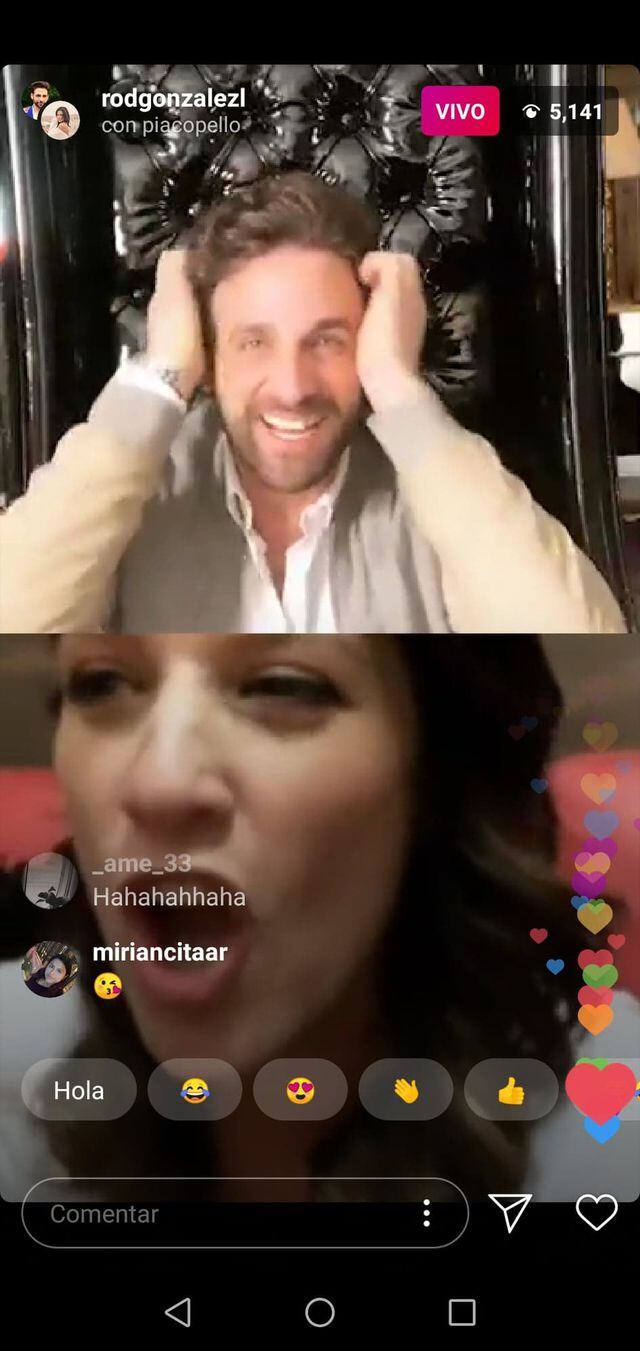Open _ame_33's profile picture
Viewport: 640px width, 1351px height.
click(50, 880)
